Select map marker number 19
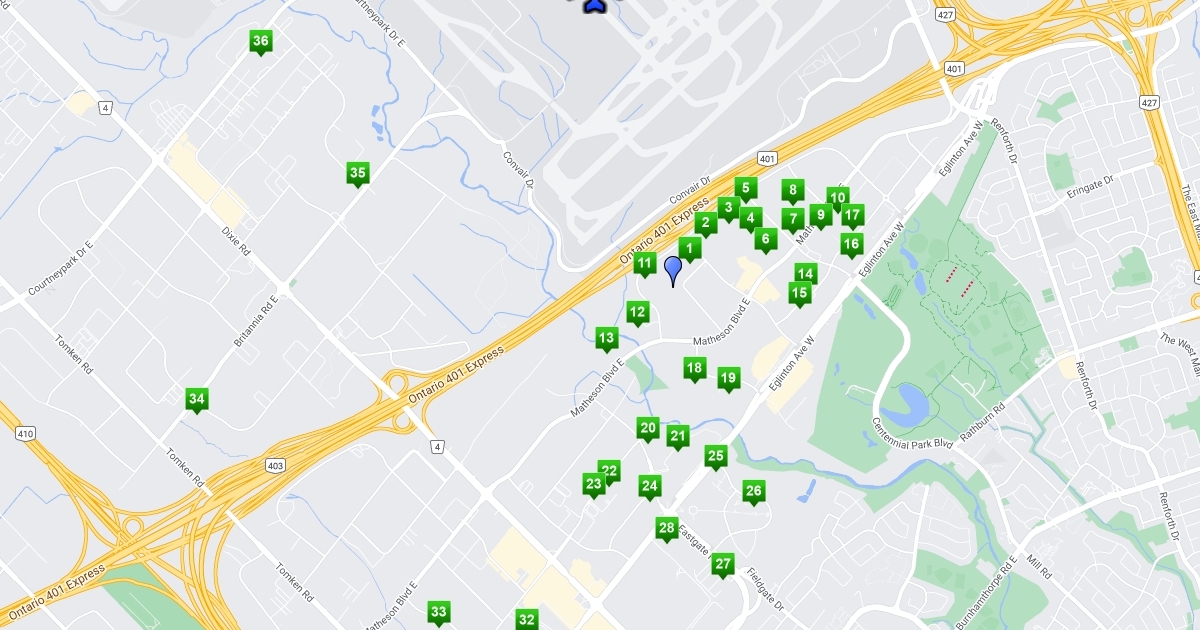This screenshot has height=630, width=1200. point(728,378)
